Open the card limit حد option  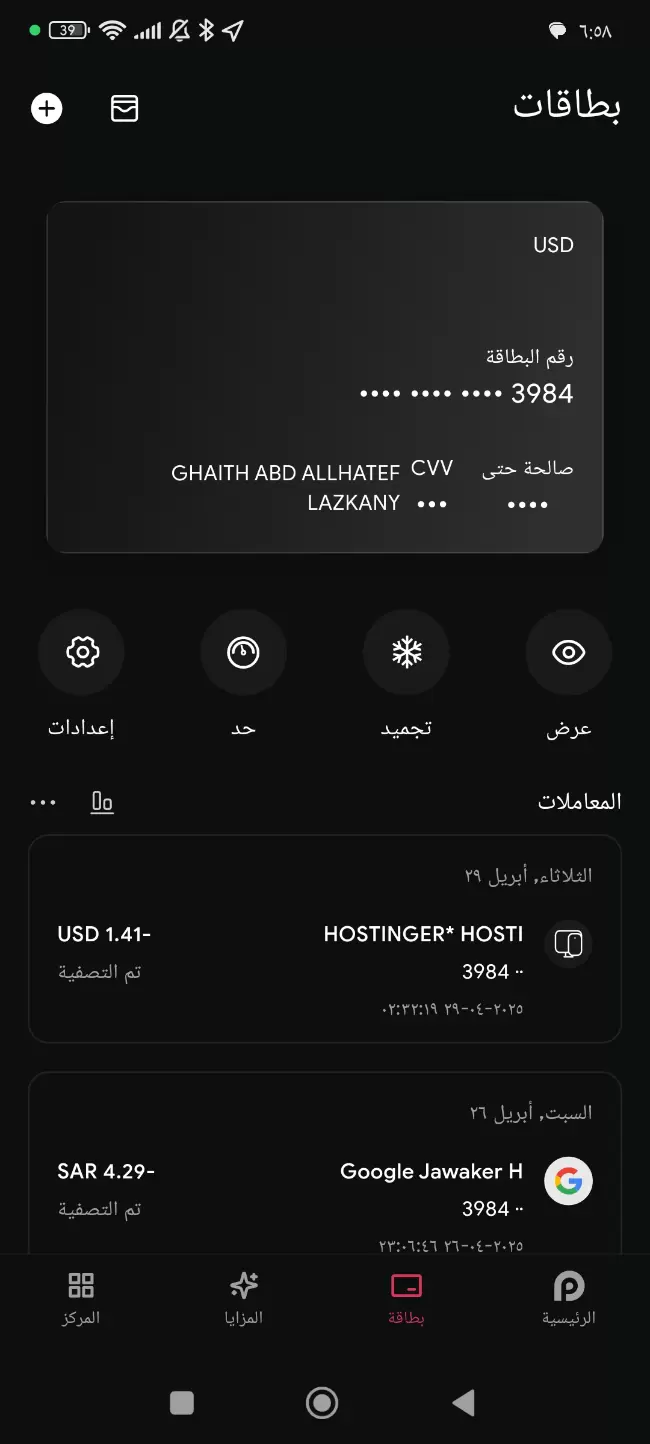pos(243,653)
